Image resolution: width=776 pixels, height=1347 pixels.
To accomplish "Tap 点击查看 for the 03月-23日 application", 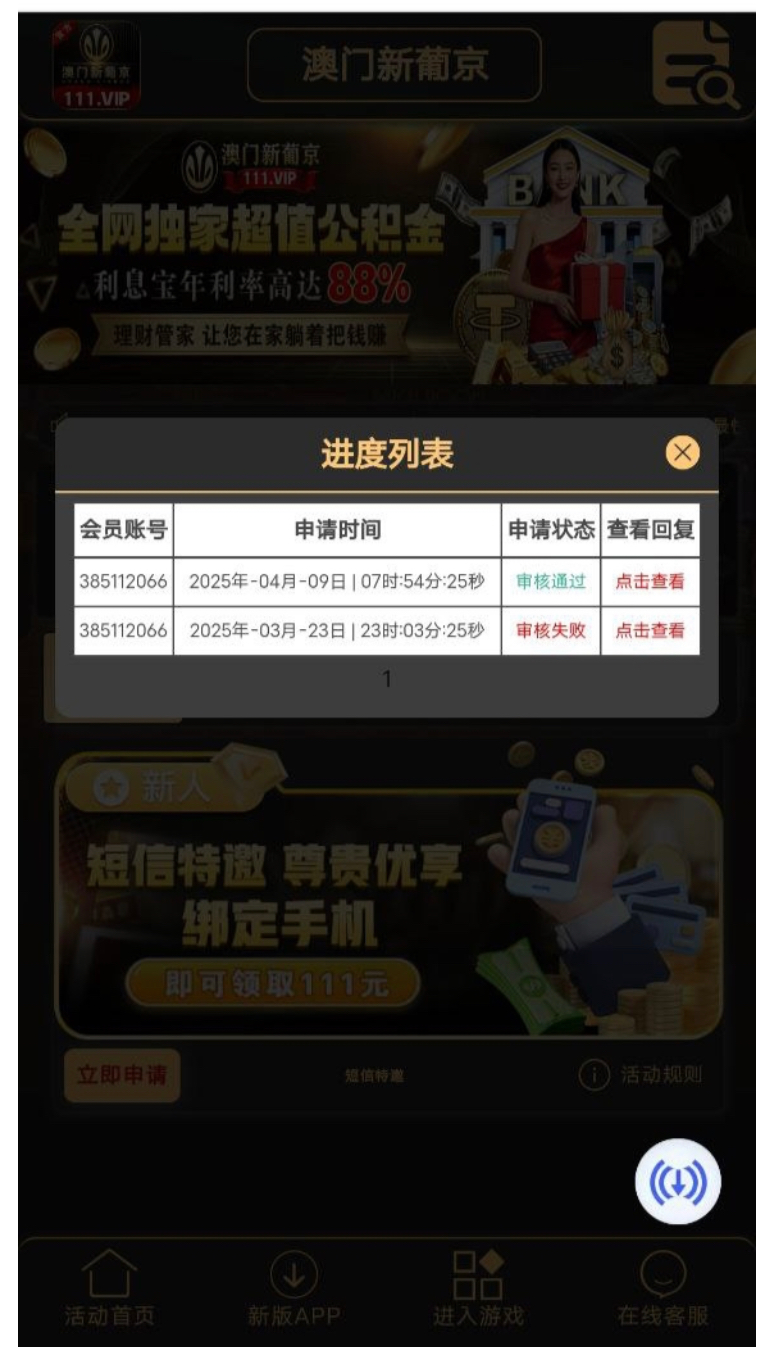I will [649, 631].
